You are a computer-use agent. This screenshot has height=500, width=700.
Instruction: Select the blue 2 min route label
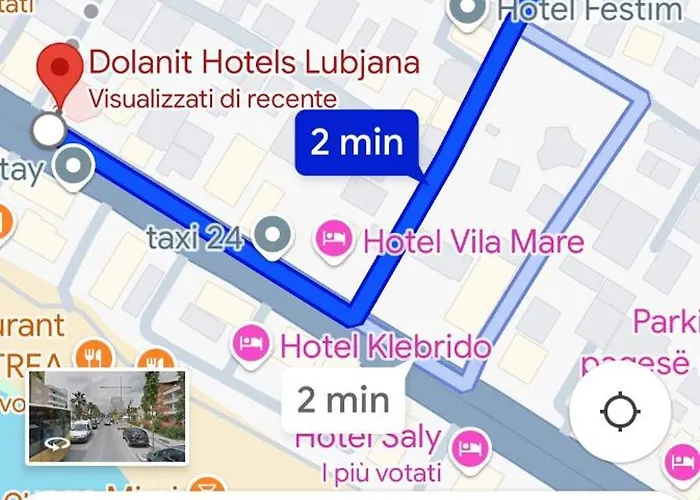pos(357,143)
